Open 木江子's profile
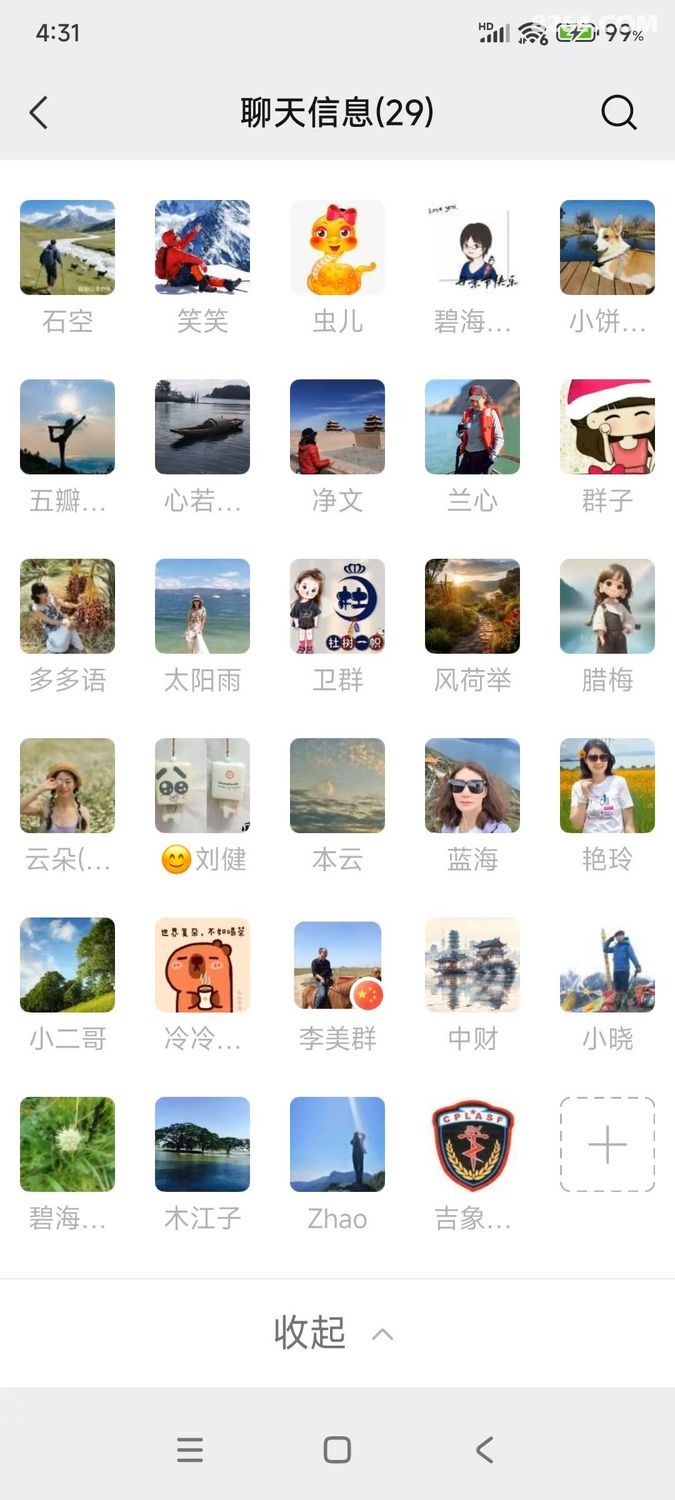 coord(202,1144)
